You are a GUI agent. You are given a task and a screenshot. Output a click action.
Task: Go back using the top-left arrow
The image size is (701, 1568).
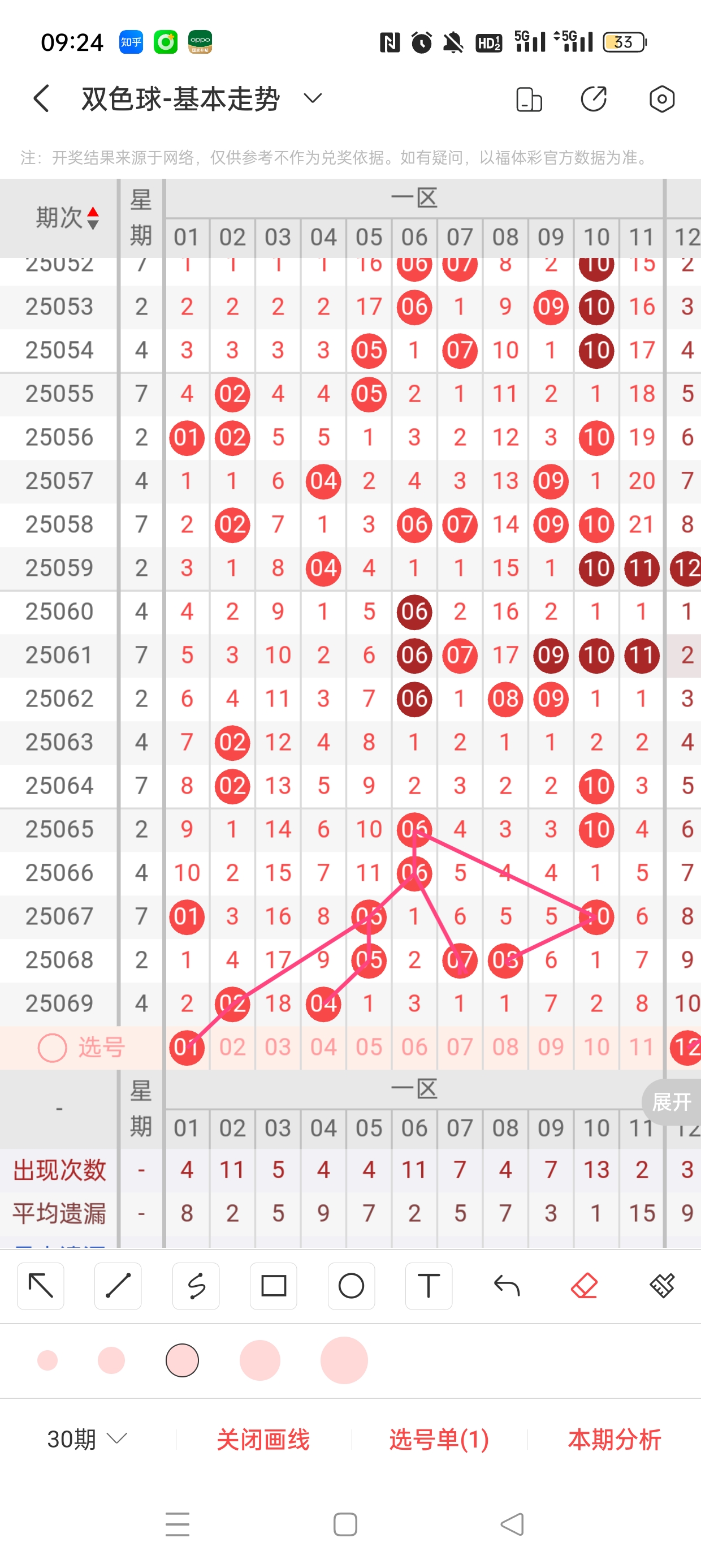tap(41, 98)
